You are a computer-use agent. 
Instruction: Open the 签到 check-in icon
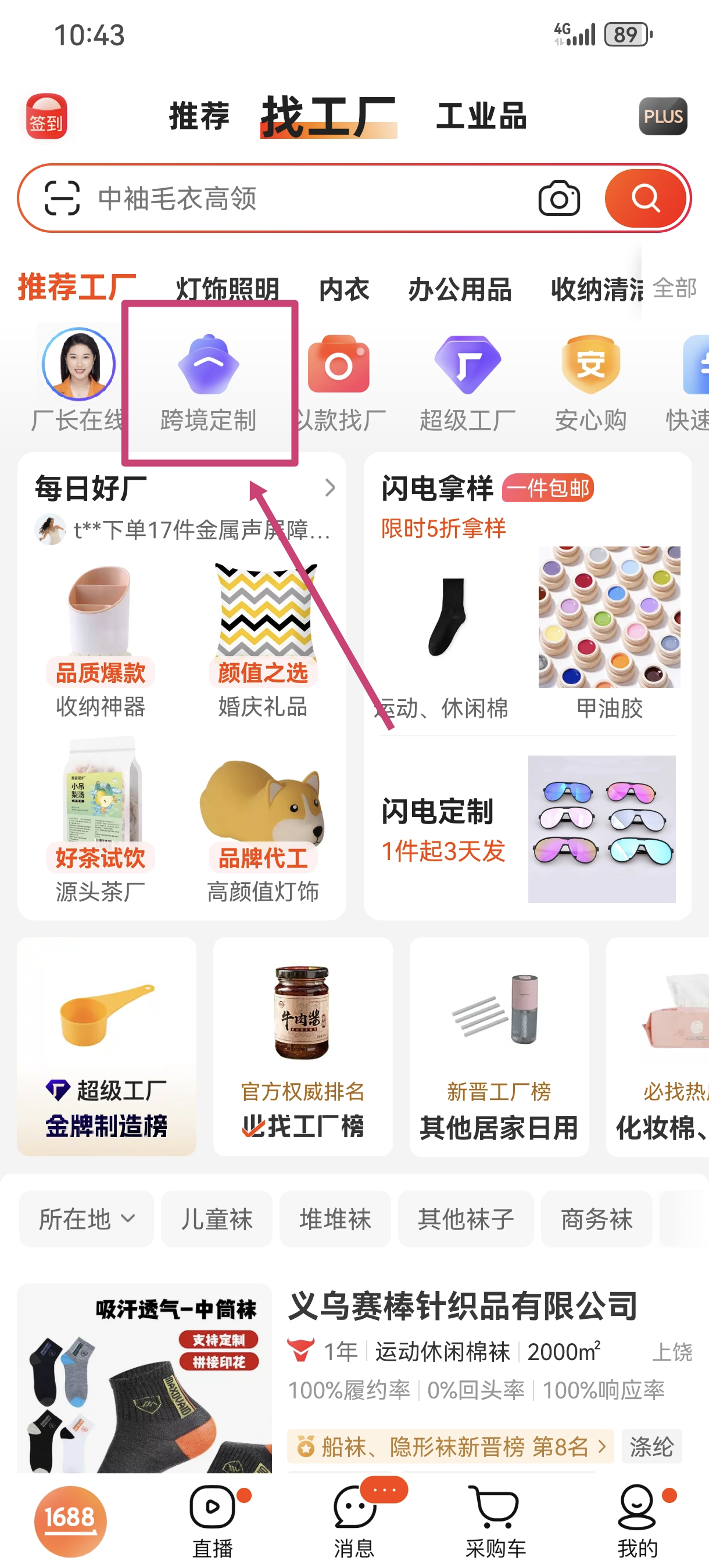coord(46,116)
